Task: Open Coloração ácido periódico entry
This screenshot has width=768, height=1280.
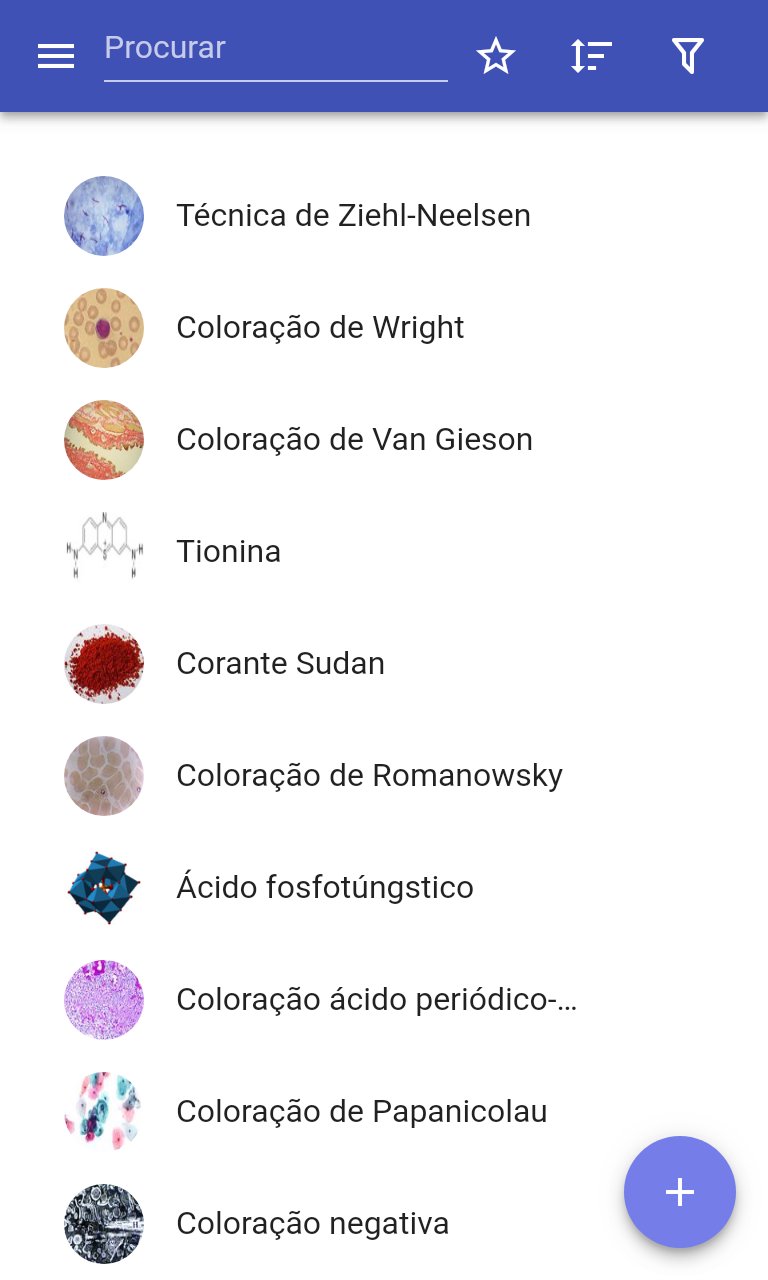Action: (x=376, y=1000)
